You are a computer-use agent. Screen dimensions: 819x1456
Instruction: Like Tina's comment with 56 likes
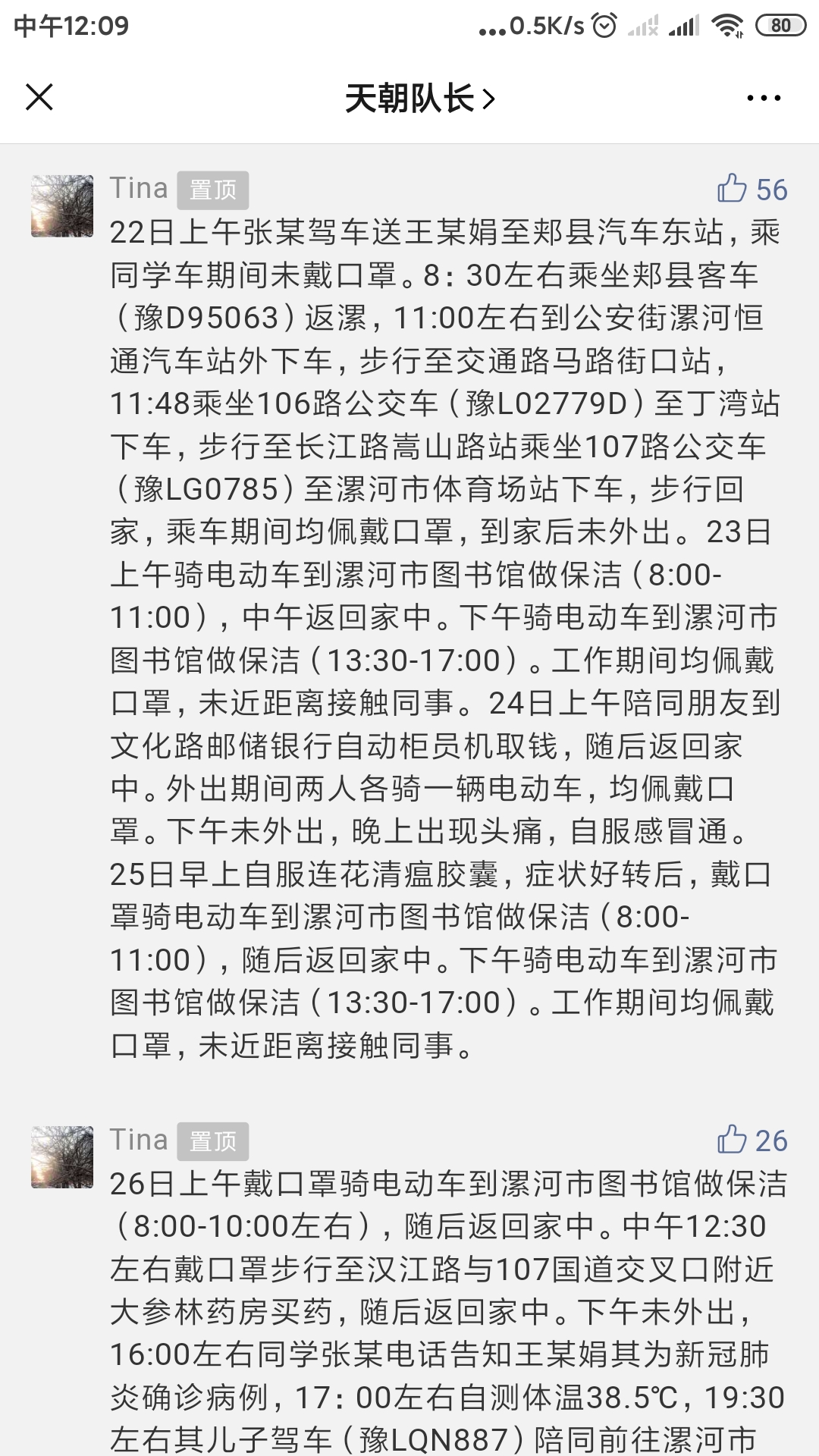[733, 189]
